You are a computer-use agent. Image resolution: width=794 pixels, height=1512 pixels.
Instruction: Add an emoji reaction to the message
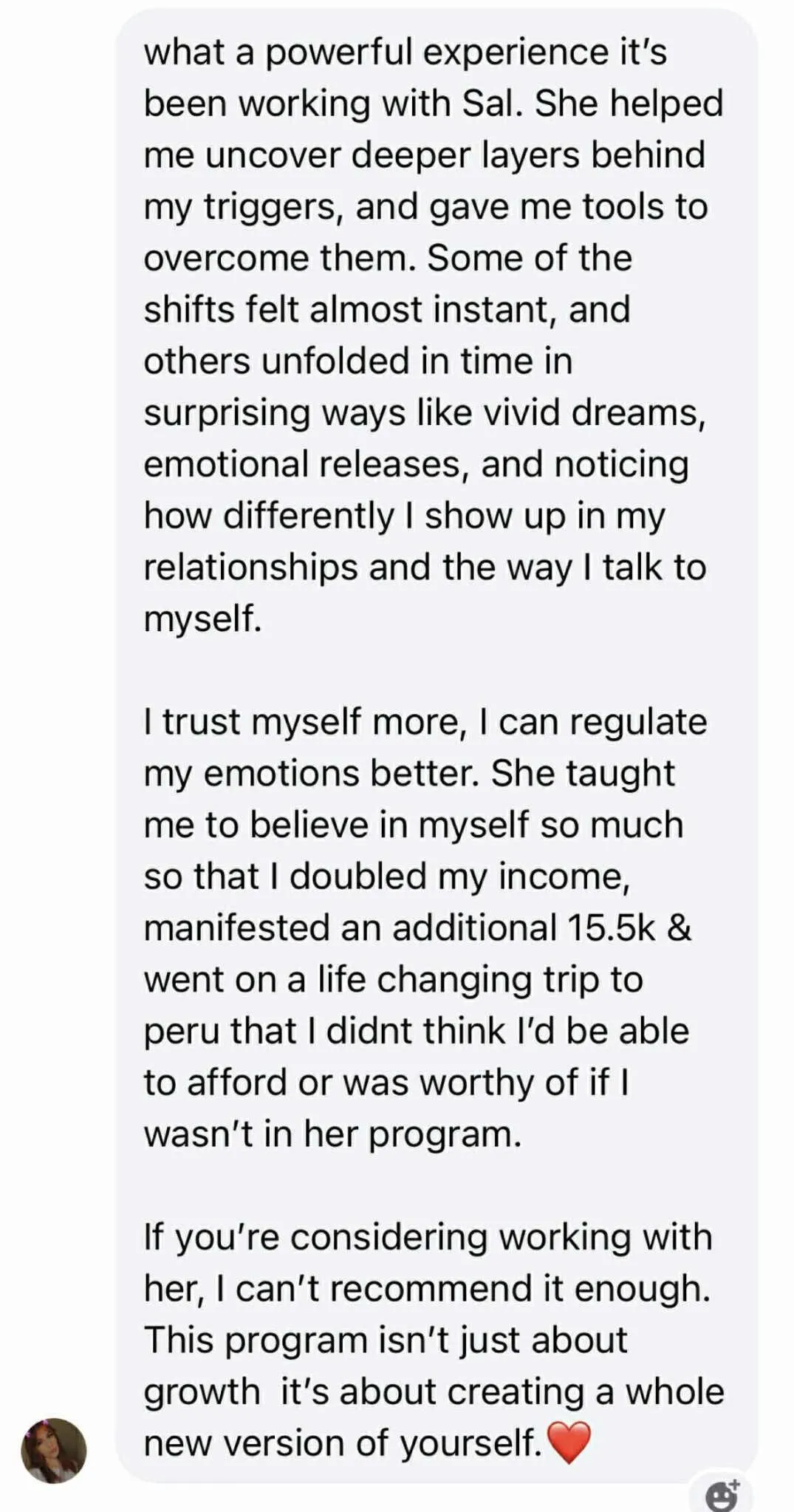point(722,1494)
